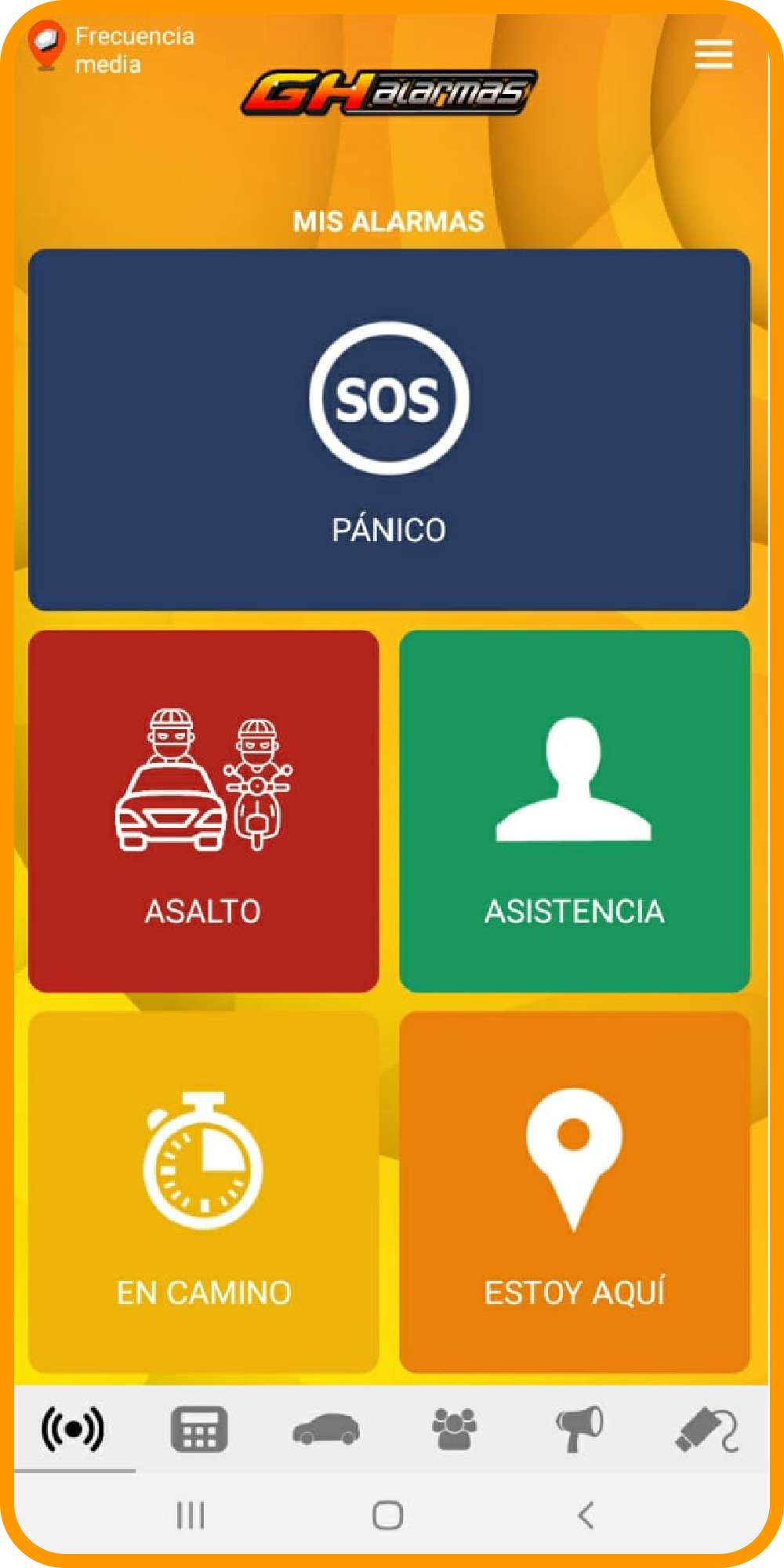Screen dimensions: 784x1568
Task: Send an Asalto alert
Action: [204, 811]
